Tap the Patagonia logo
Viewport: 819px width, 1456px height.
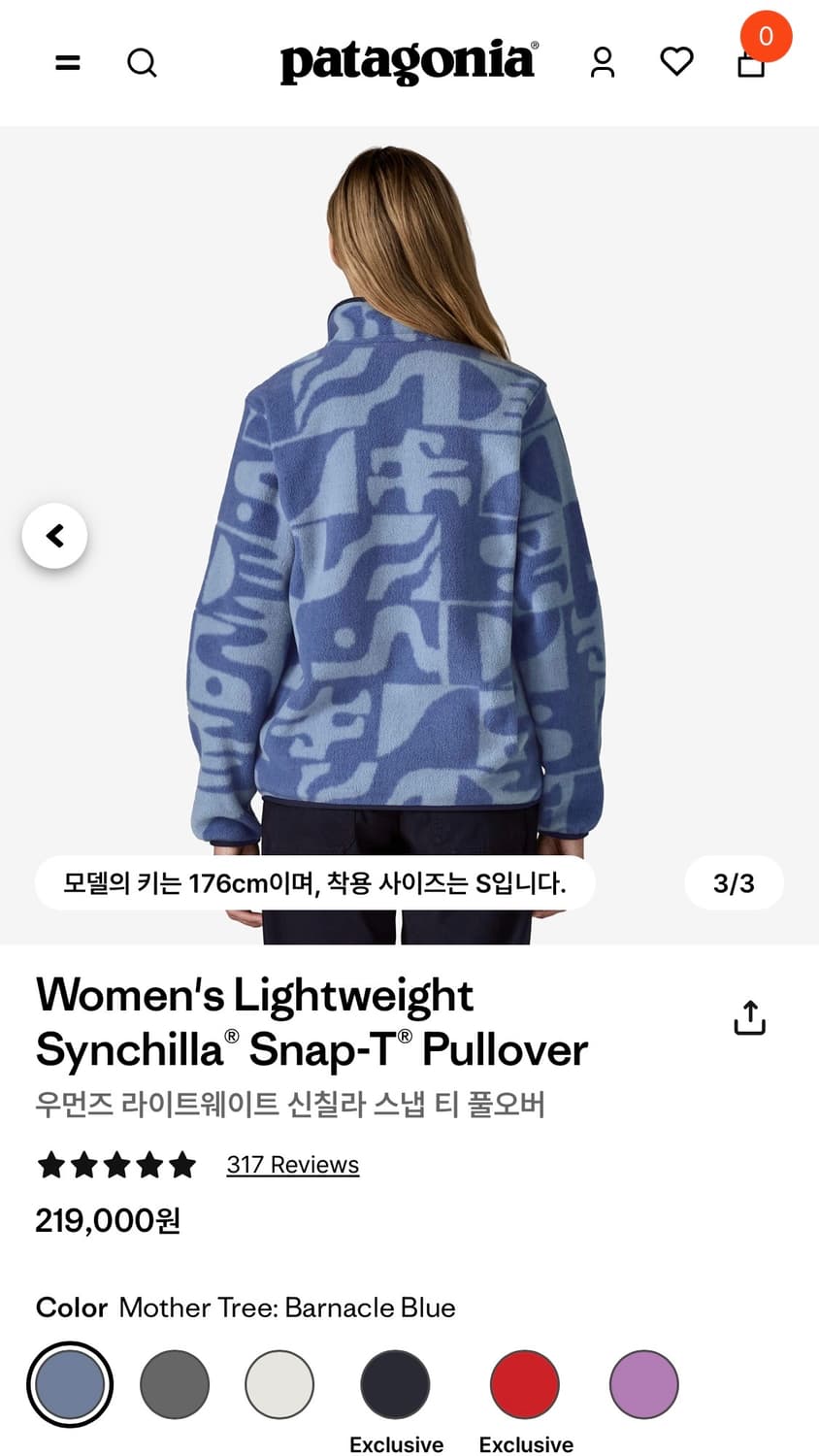pos(408,60)
